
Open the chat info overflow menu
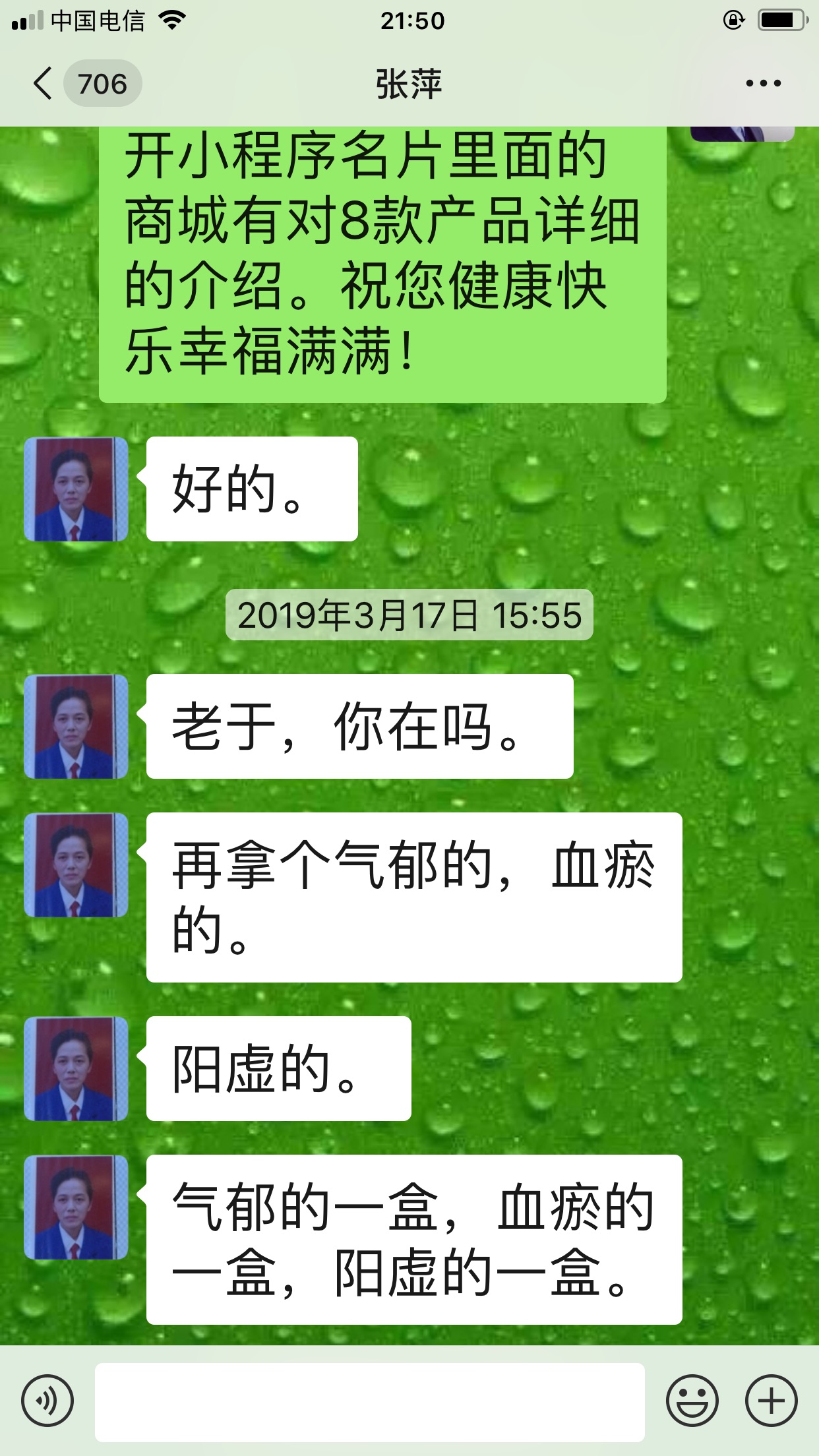coord(763,84)
